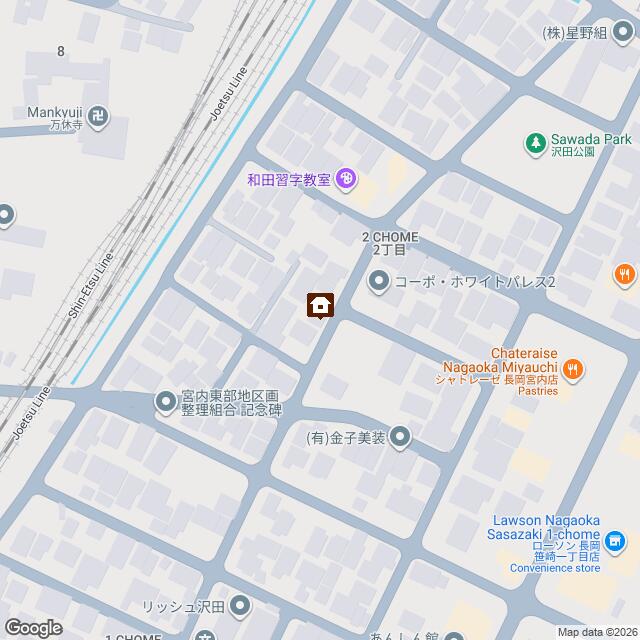Tap the brown home marker pin

[320, 304]
